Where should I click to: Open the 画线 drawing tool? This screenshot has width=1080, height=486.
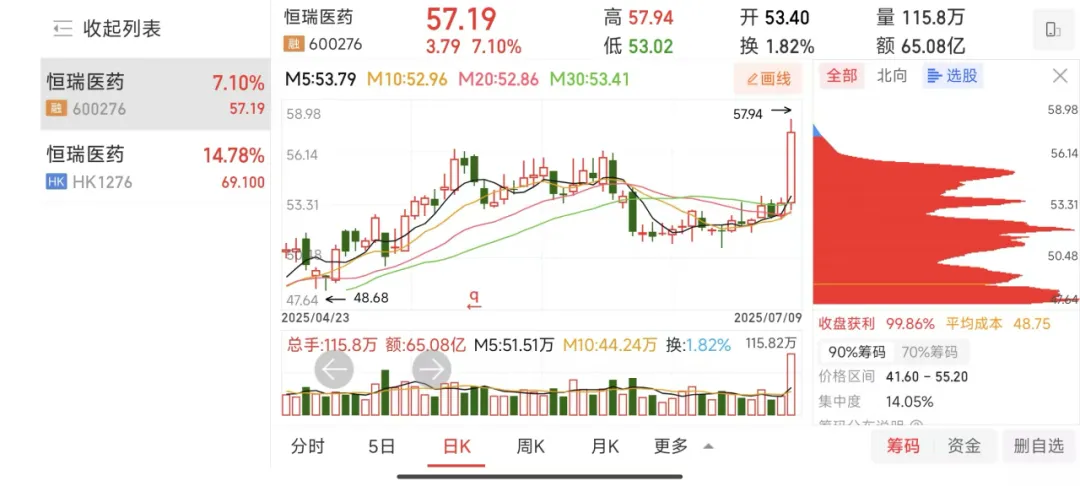(x=767, y=79)
